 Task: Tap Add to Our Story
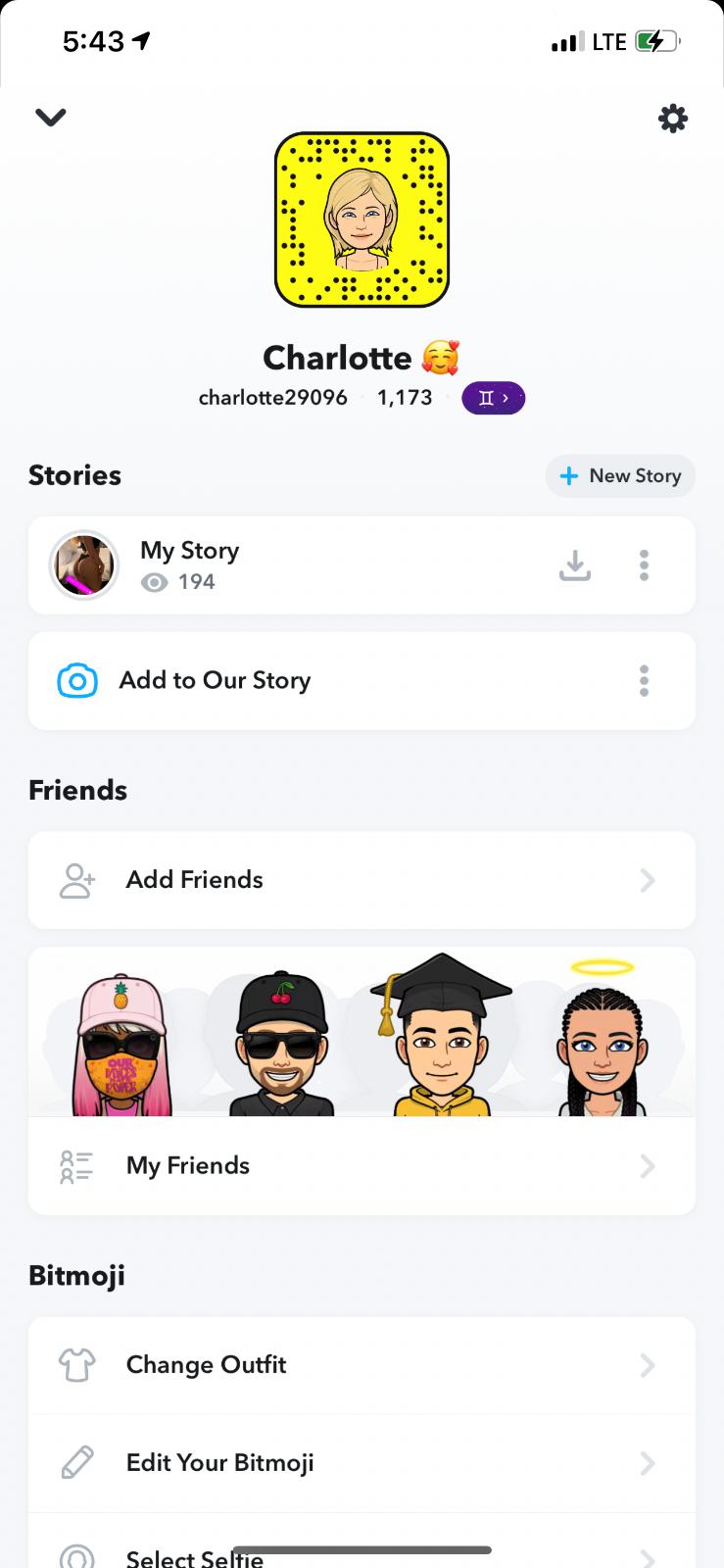click(x=215, y=680)
